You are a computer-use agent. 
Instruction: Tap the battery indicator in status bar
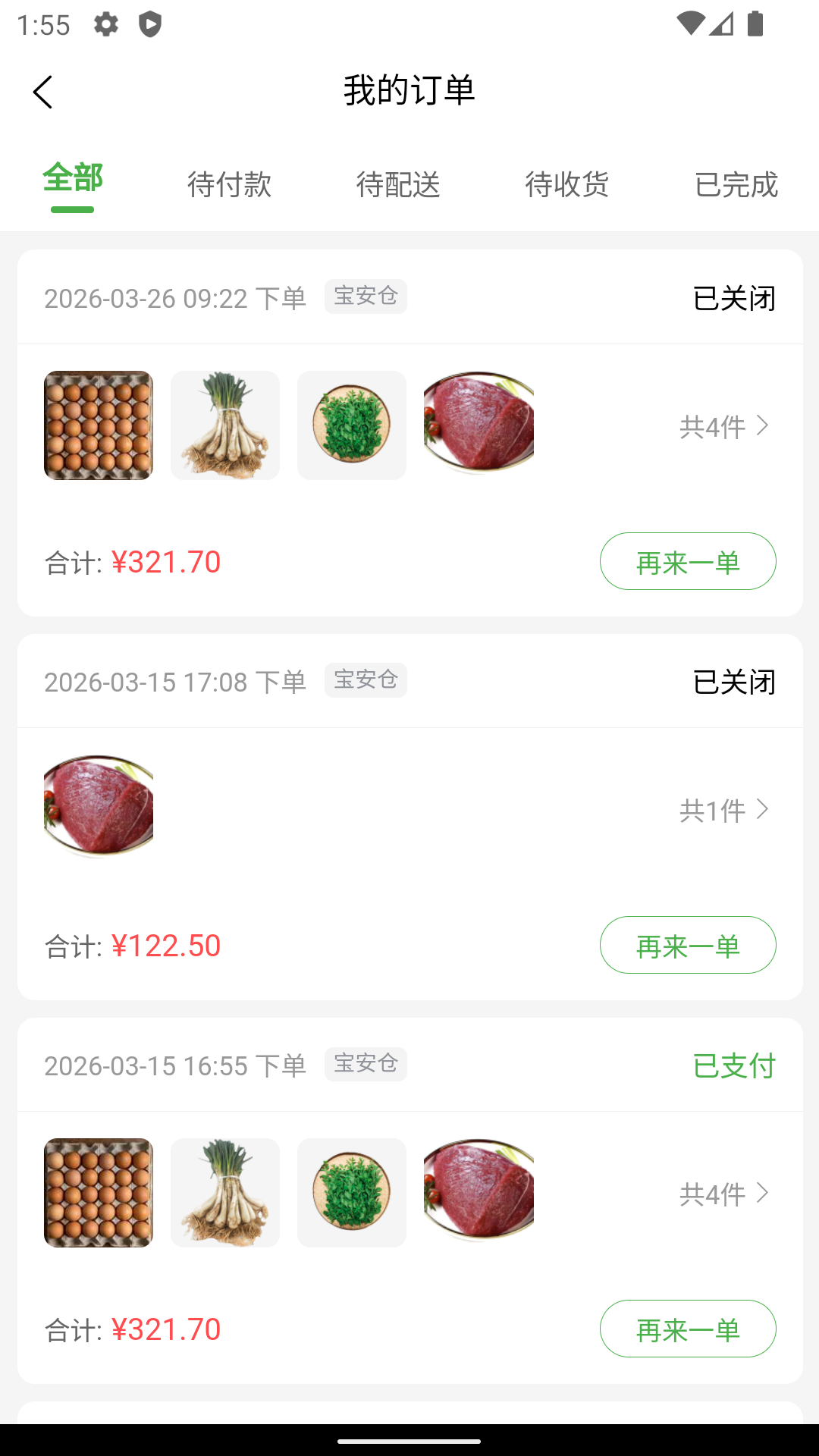pos(755,24)
